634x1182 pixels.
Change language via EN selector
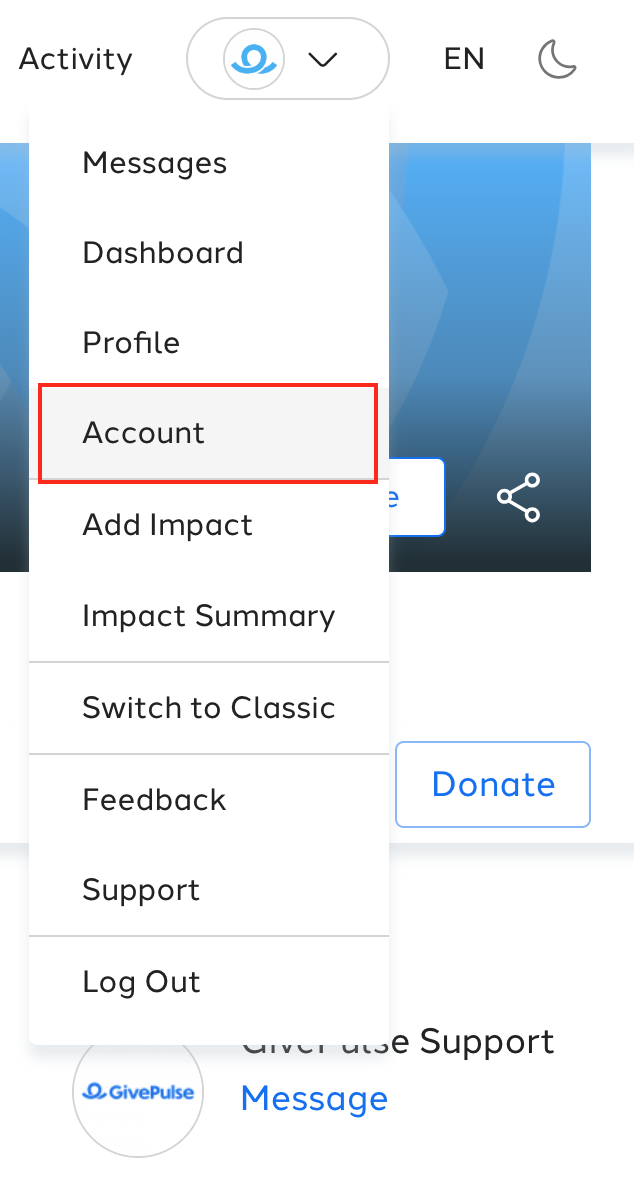[464, 59]
